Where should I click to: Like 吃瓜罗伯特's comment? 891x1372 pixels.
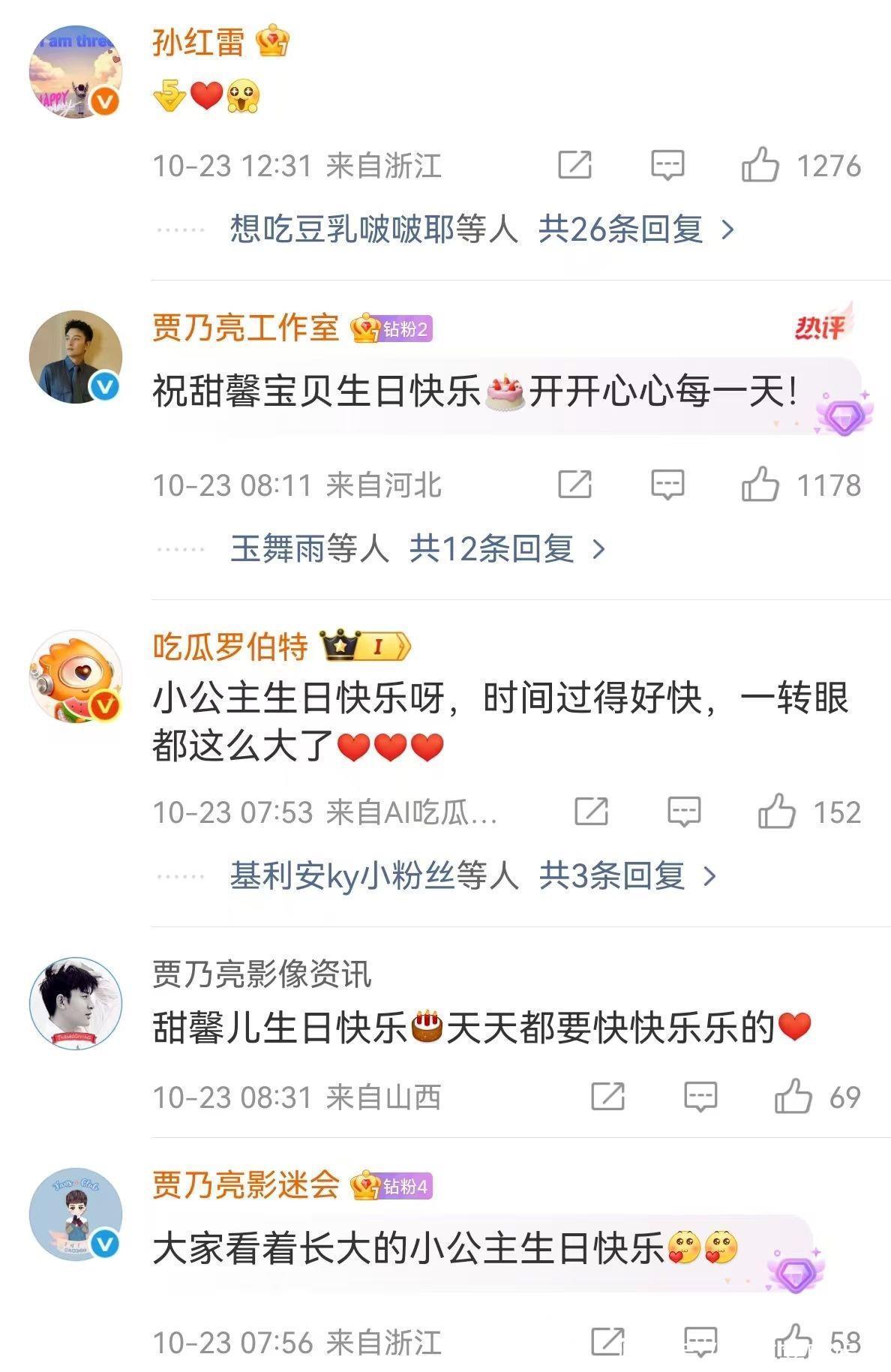tap(776, 812)
